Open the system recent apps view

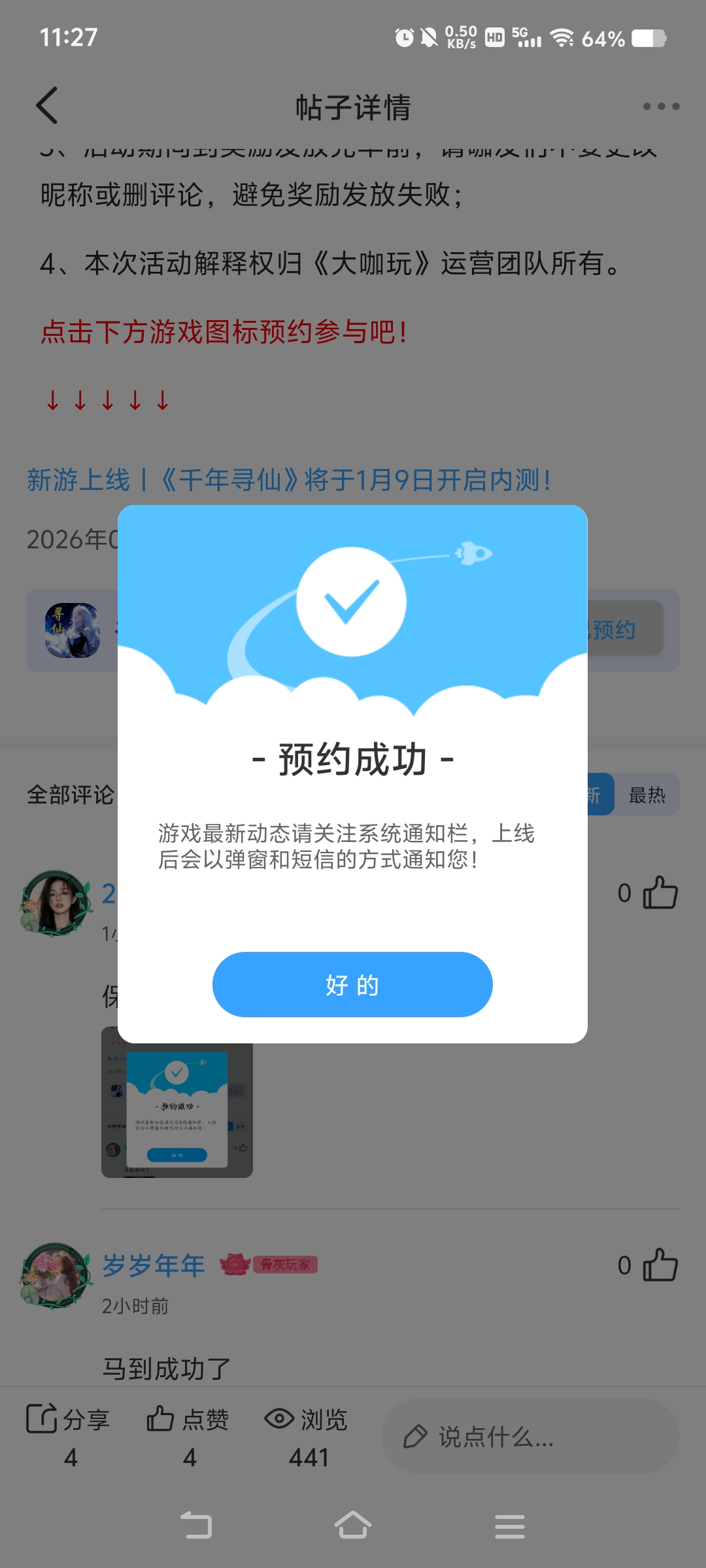(510, 1526)
